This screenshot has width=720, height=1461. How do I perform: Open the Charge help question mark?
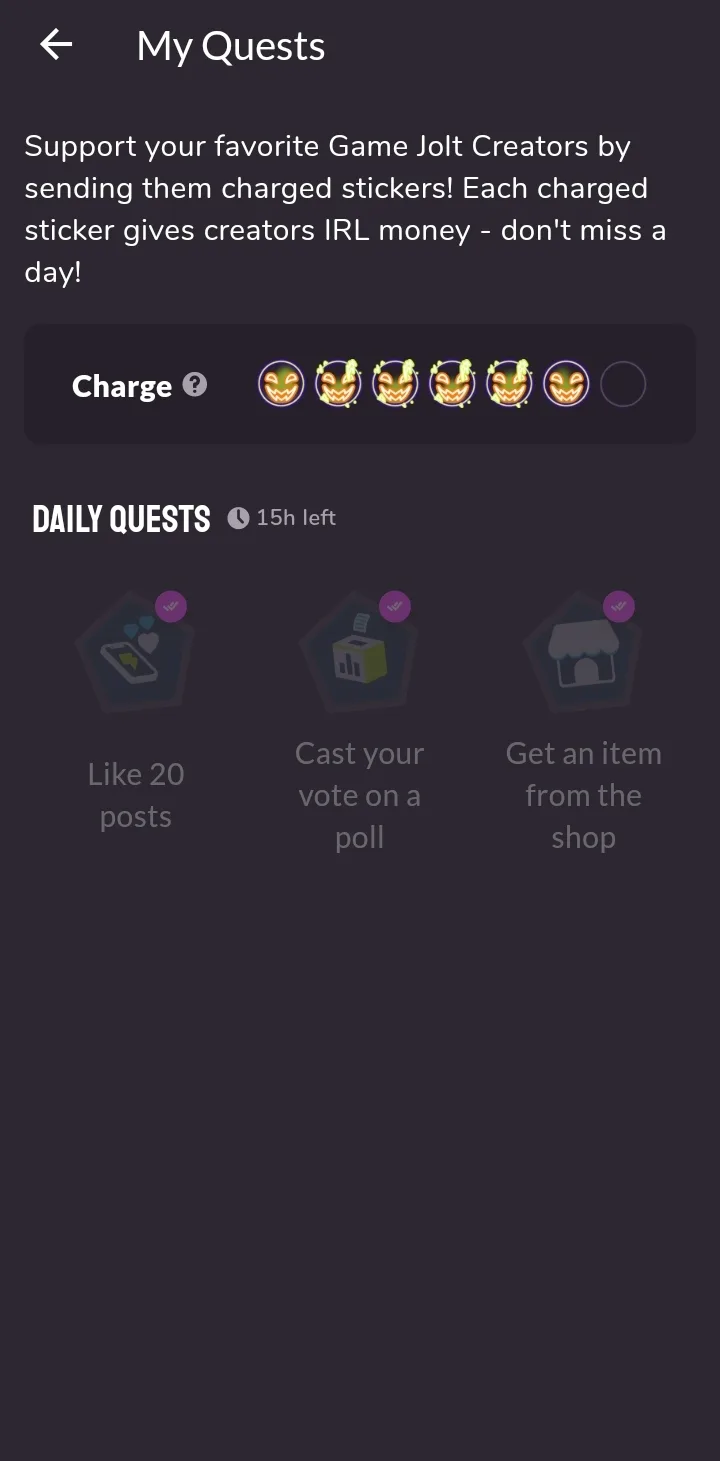pos(196,385)
